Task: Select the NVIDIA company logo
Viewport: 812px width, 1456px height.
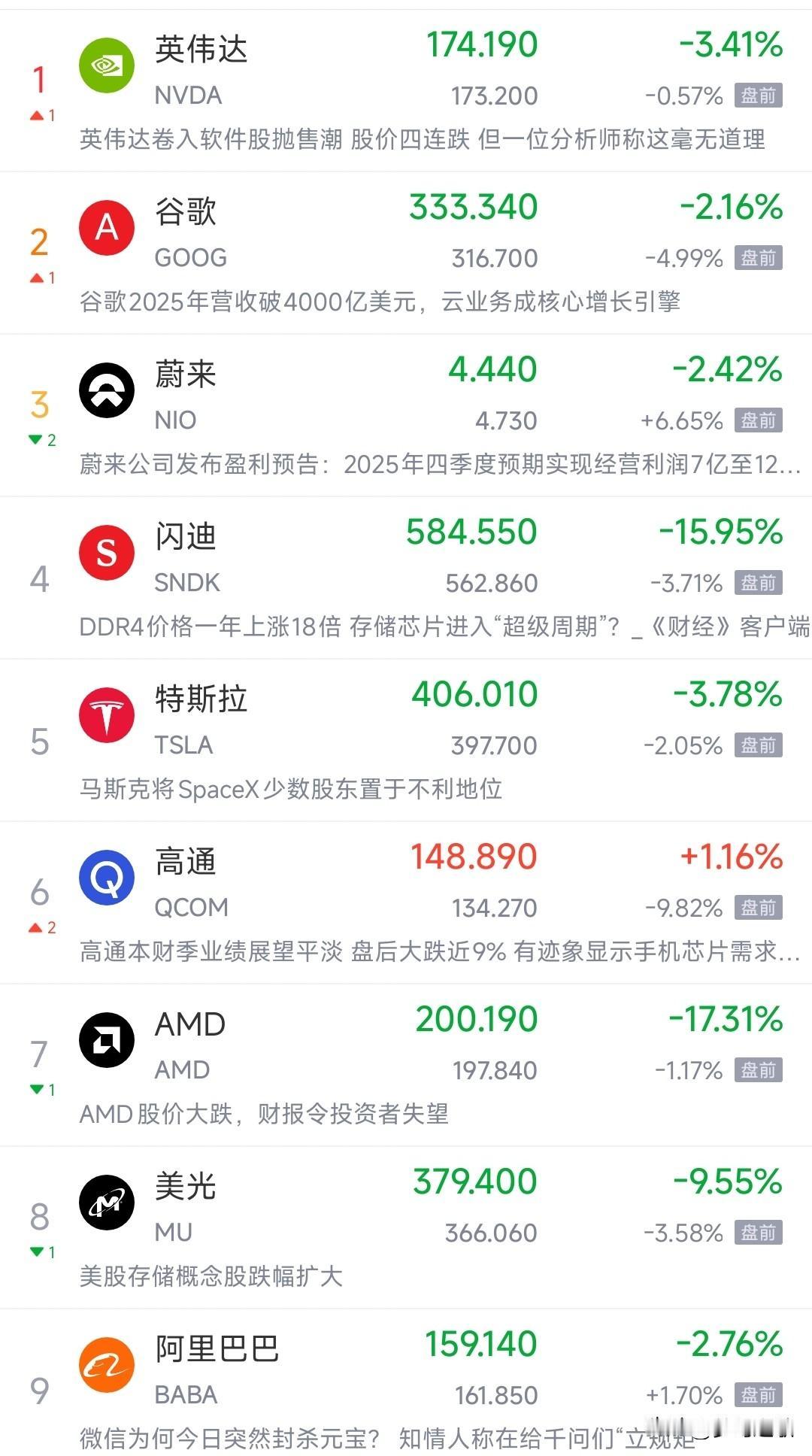Action: coord(108,65)
